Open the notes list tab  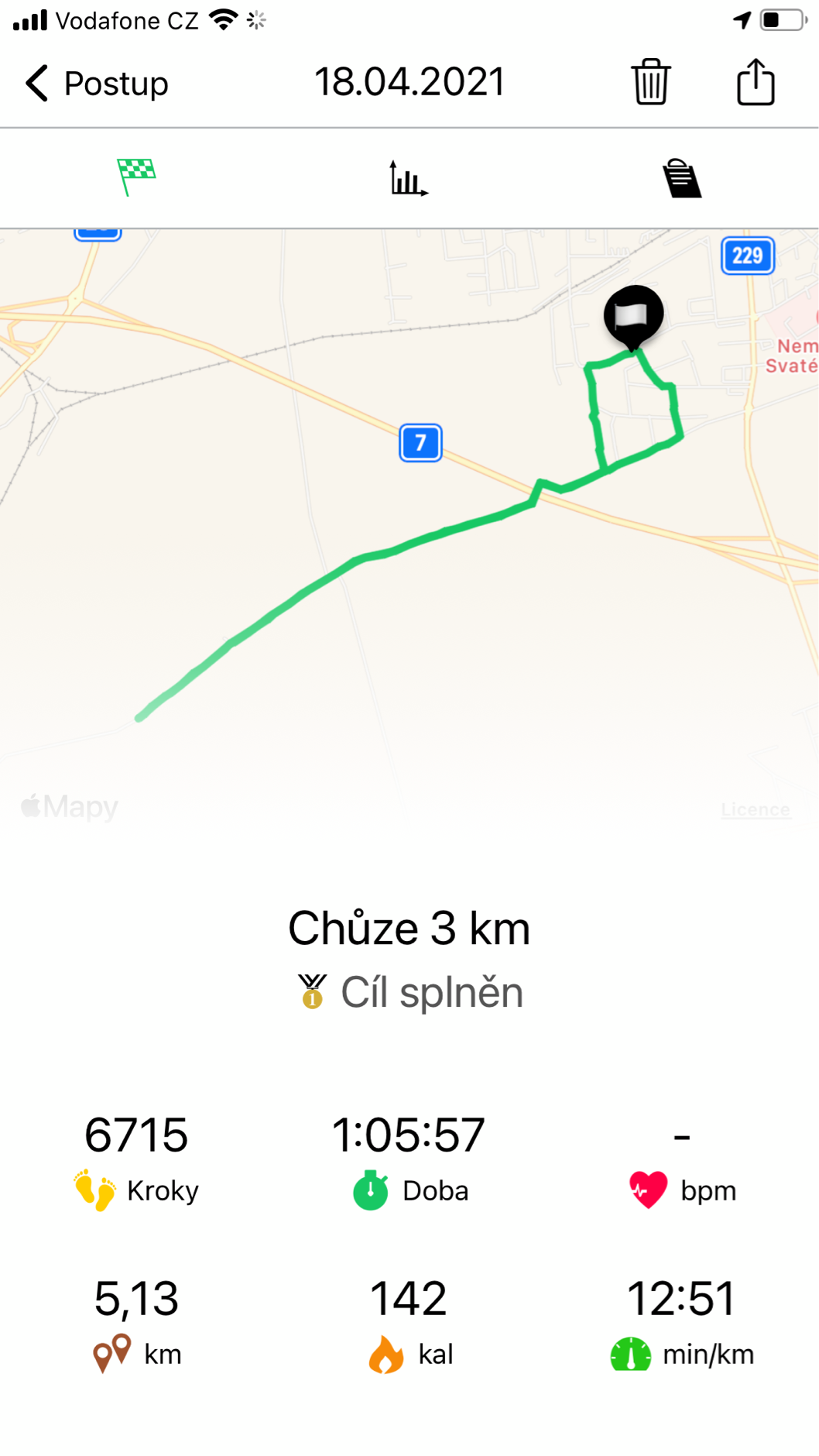682,178
